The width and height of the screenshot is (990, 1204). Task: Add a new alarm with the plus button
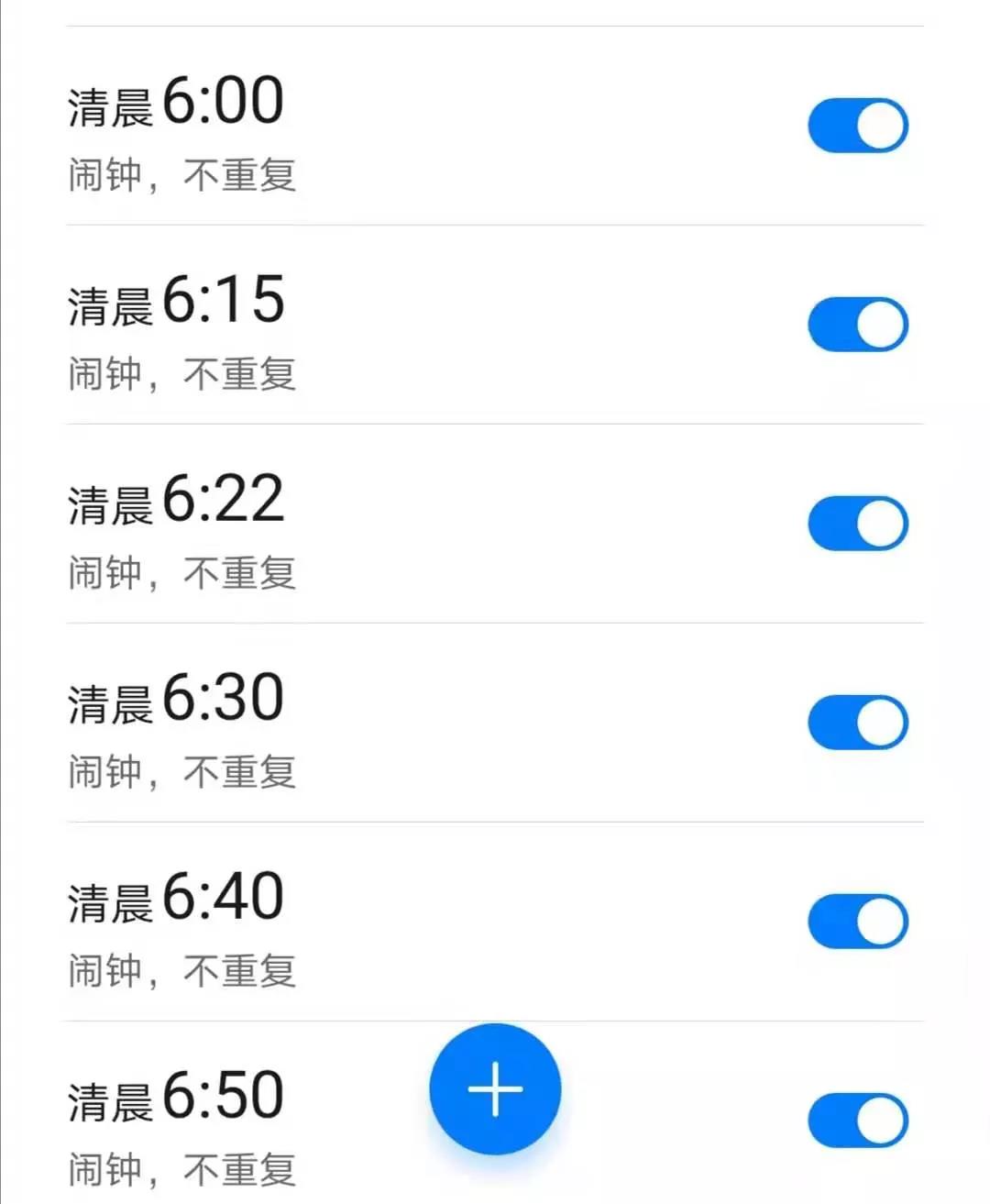(x=495, y=1088)
